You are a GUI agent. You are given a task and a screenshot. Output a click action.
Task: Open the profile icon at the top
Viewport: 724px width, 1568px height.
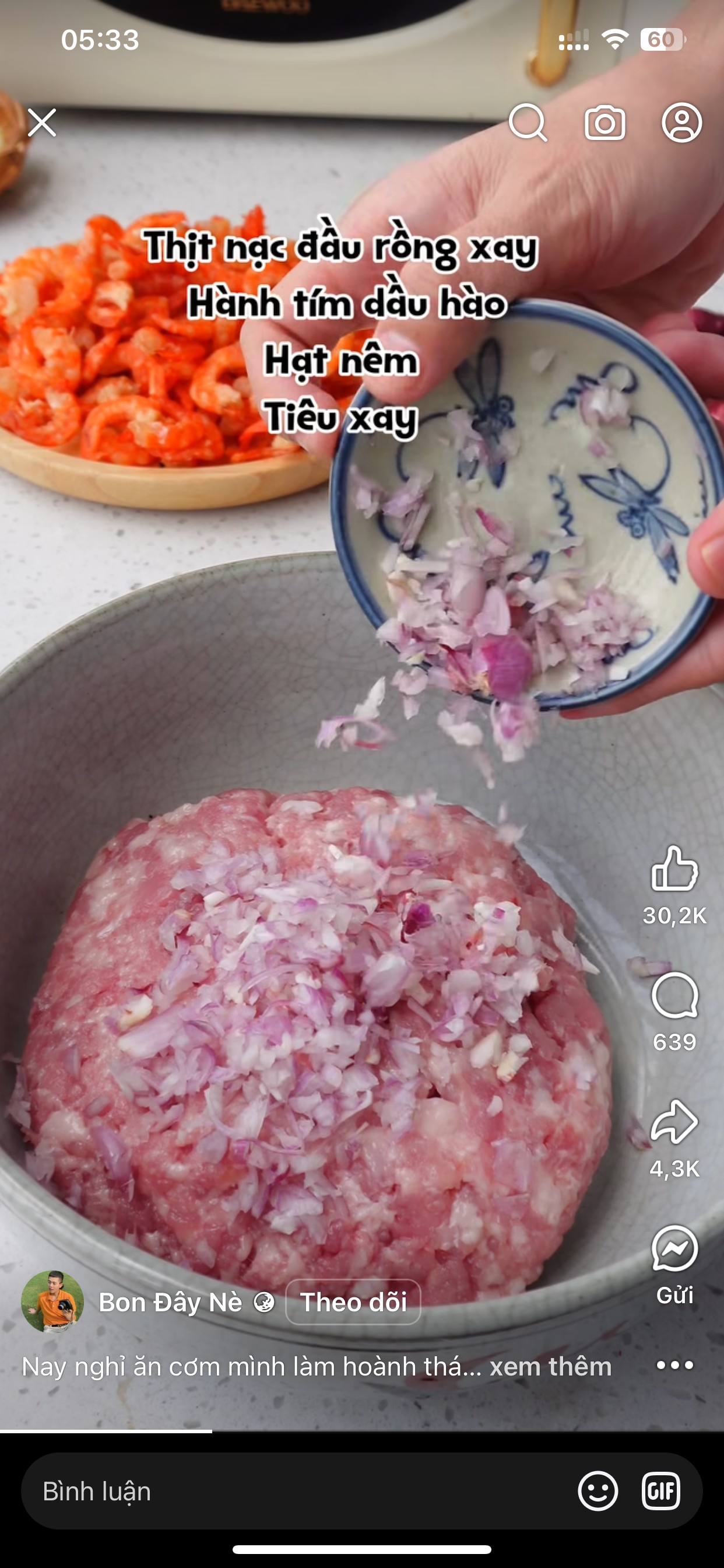tap(681, 123)
